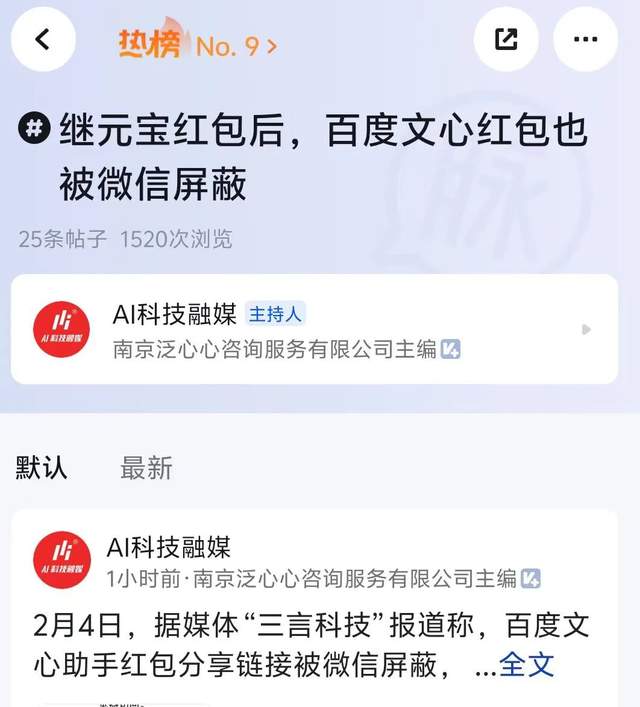
Task: Share this topic via the share icon
Action: 506,40
